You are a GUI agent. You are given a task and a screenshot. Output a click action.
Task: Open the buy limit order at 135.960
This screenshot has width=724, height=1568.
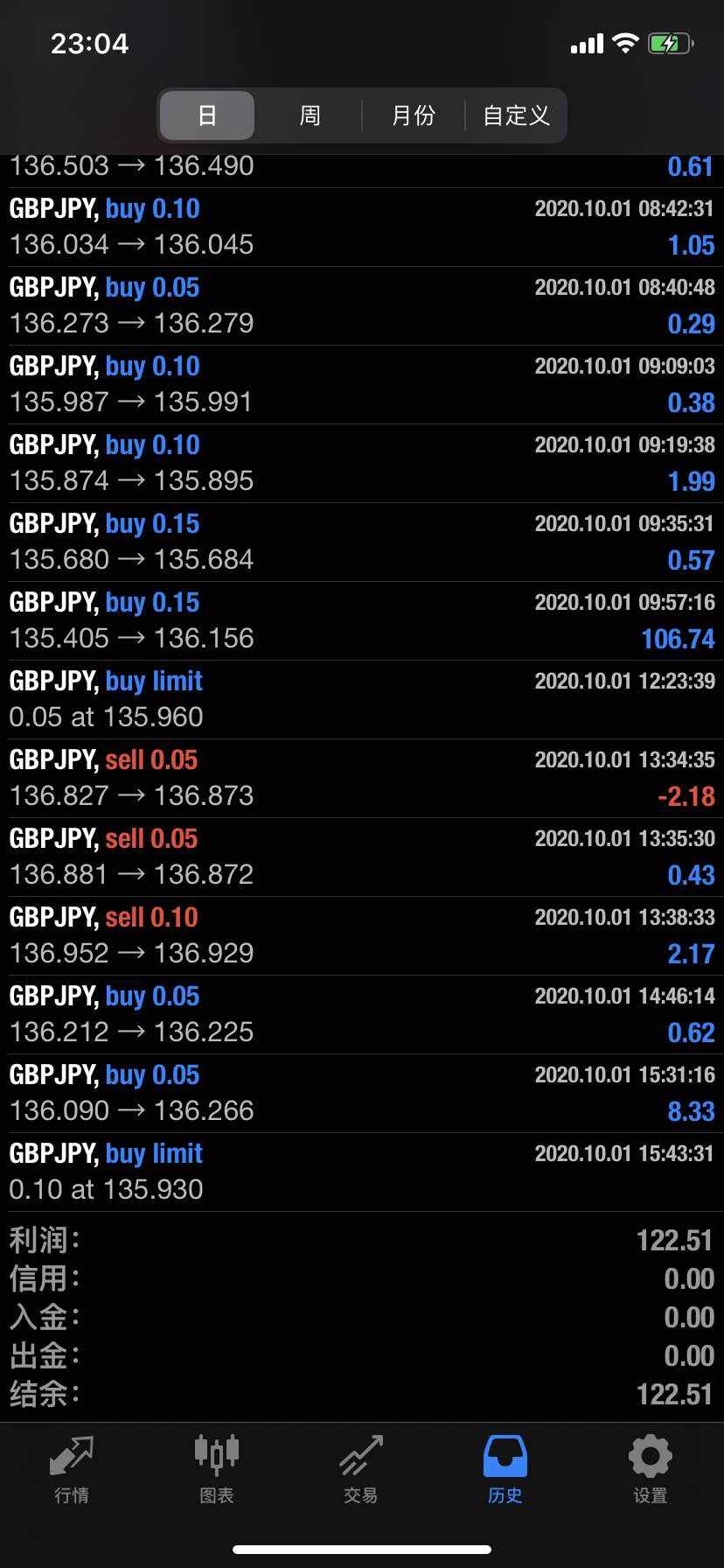[362, 700]
